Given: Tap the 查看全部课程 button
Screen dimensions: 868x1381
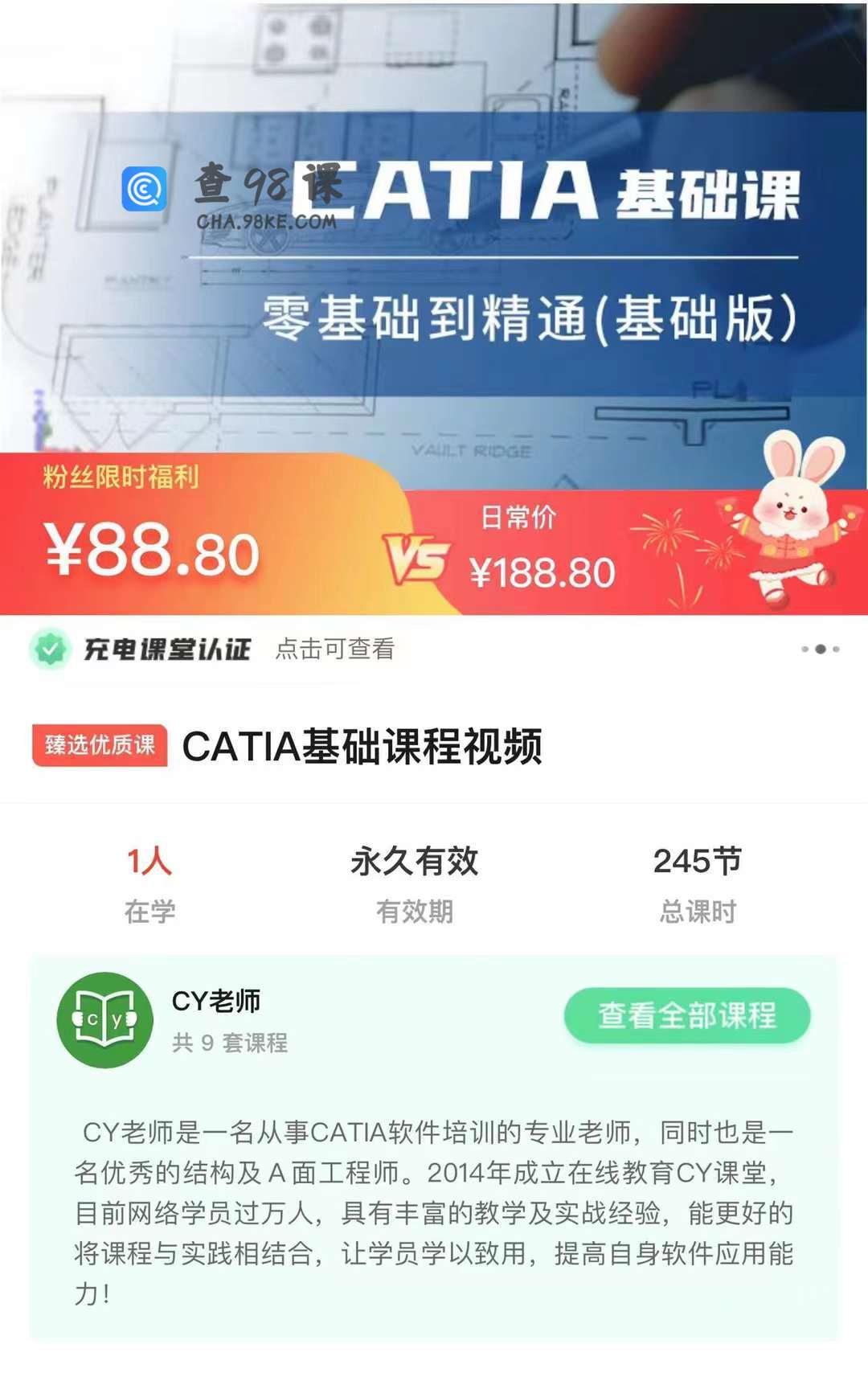Looking at the screenshot, I should [686, 1016].
